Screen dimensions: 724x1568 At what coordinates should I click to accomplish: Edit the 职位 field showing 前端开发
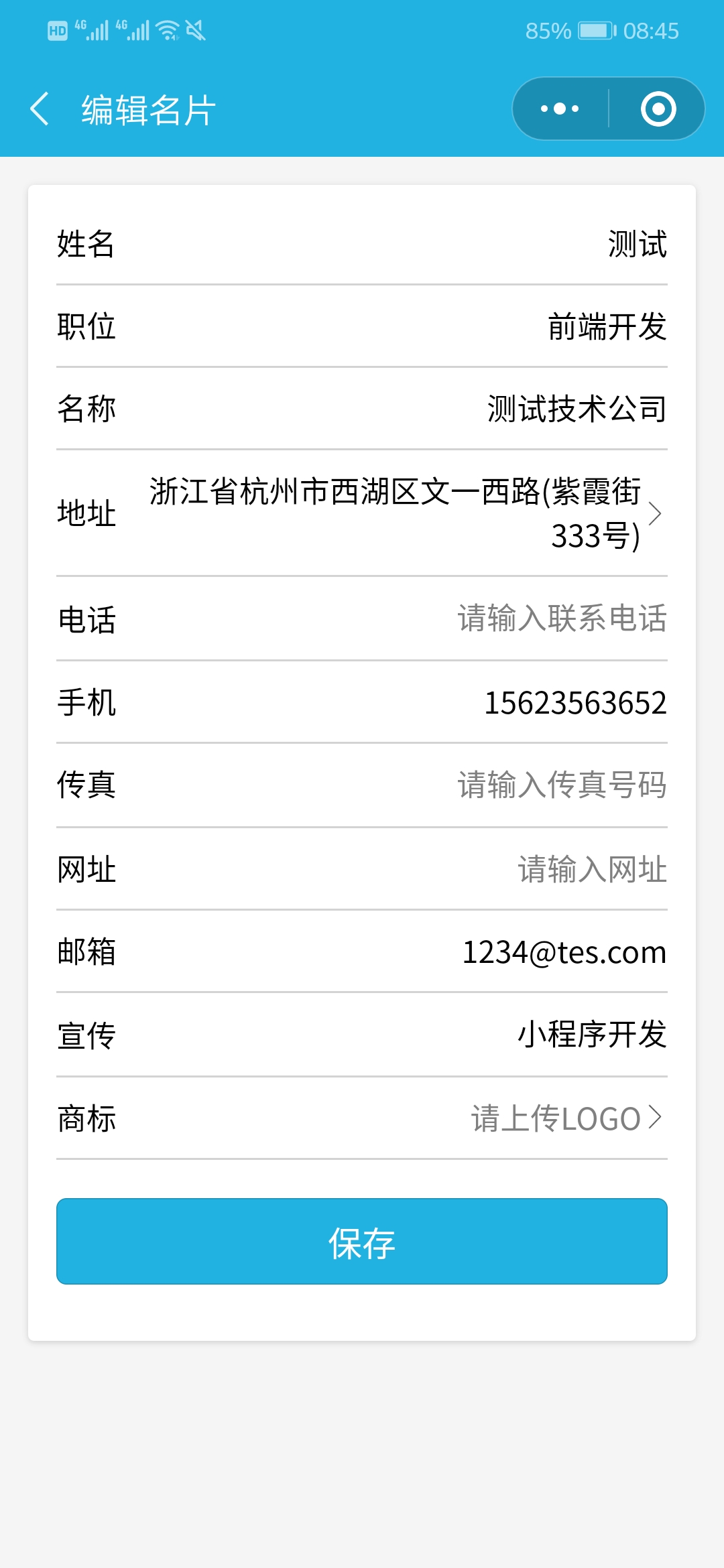coord(362,326)
